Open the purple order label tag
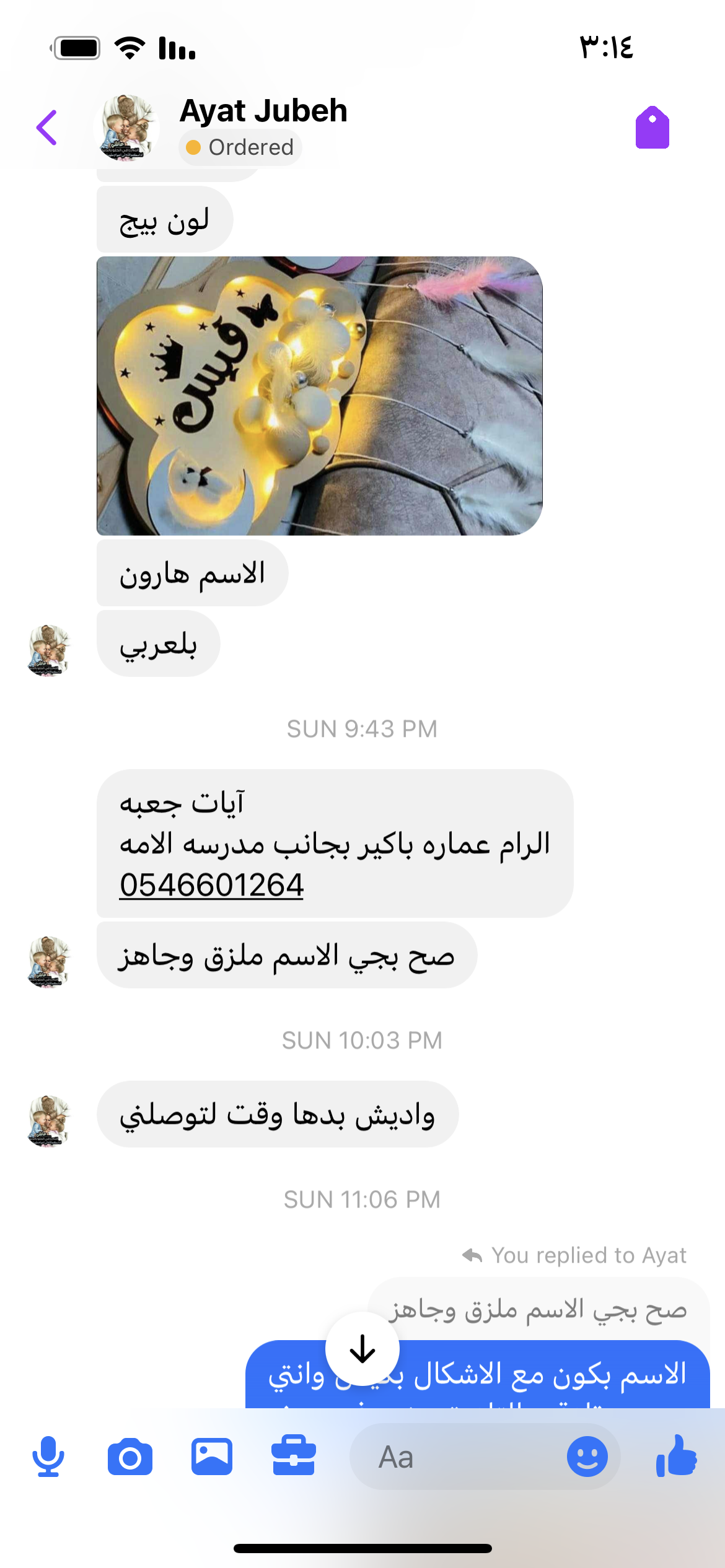 pos(652,128)
